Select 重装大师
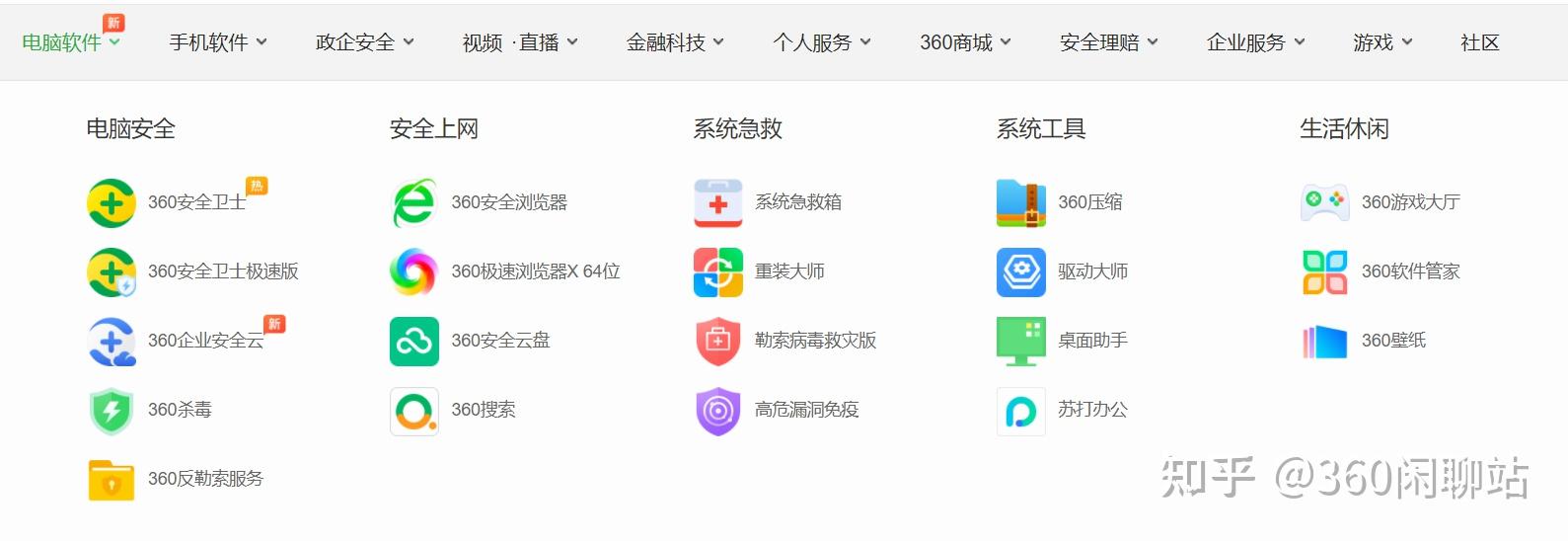 788,271
